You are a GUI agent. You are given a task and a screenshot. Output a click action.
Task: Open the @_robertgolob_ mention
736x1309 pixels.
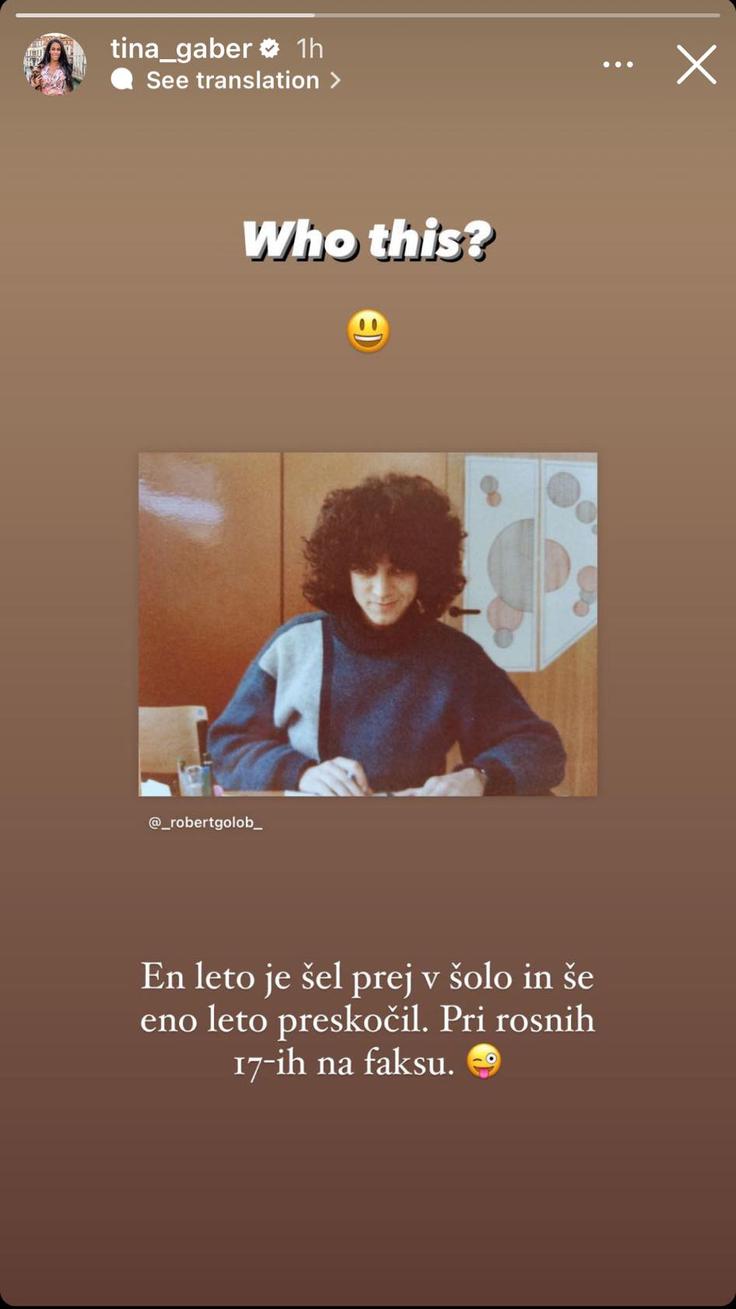pos(205,822)
